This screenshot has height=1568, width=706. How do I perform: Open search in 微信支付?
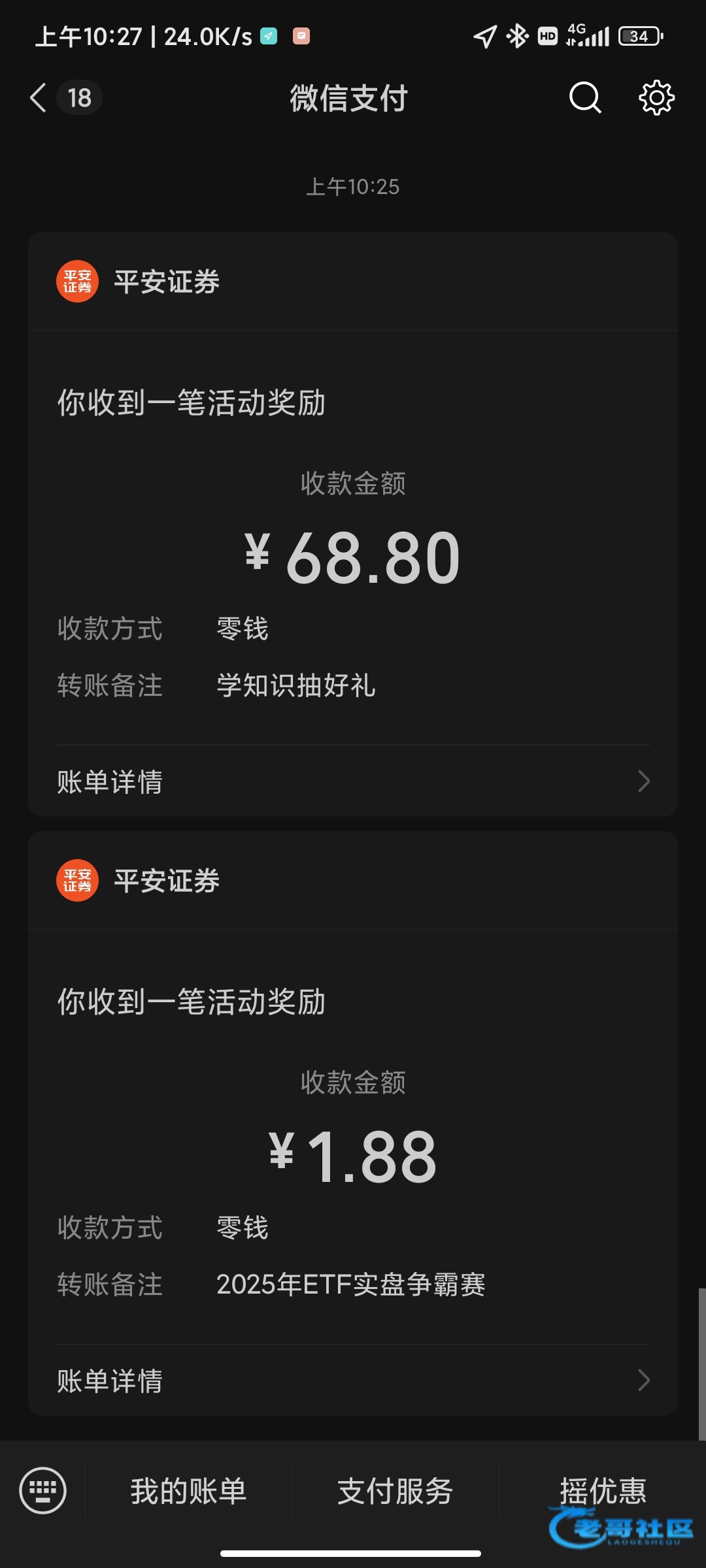coord(584,98)
